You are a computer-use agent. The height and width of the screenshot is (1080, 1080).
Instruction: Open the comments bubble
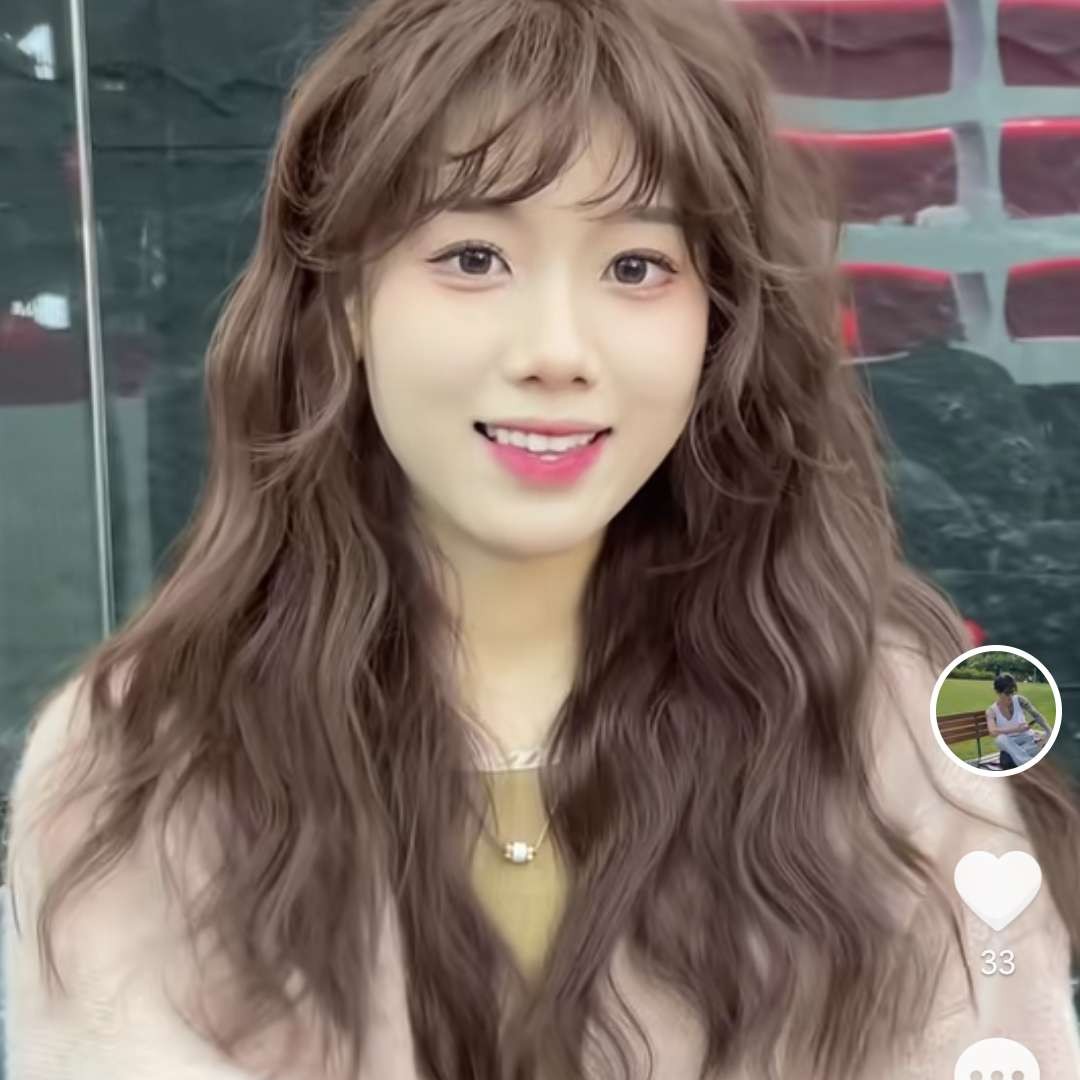coord(997,1062)
